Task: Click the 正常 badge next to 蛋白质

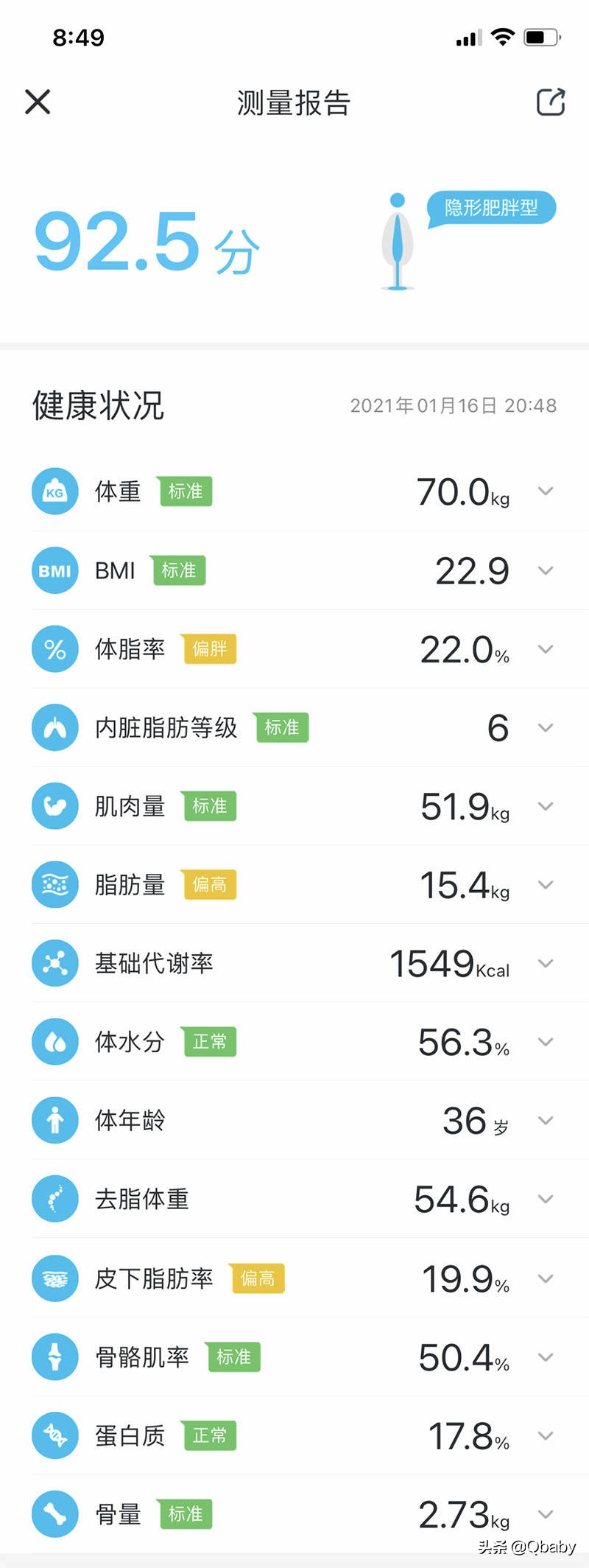Action: tap(209, 1435)
